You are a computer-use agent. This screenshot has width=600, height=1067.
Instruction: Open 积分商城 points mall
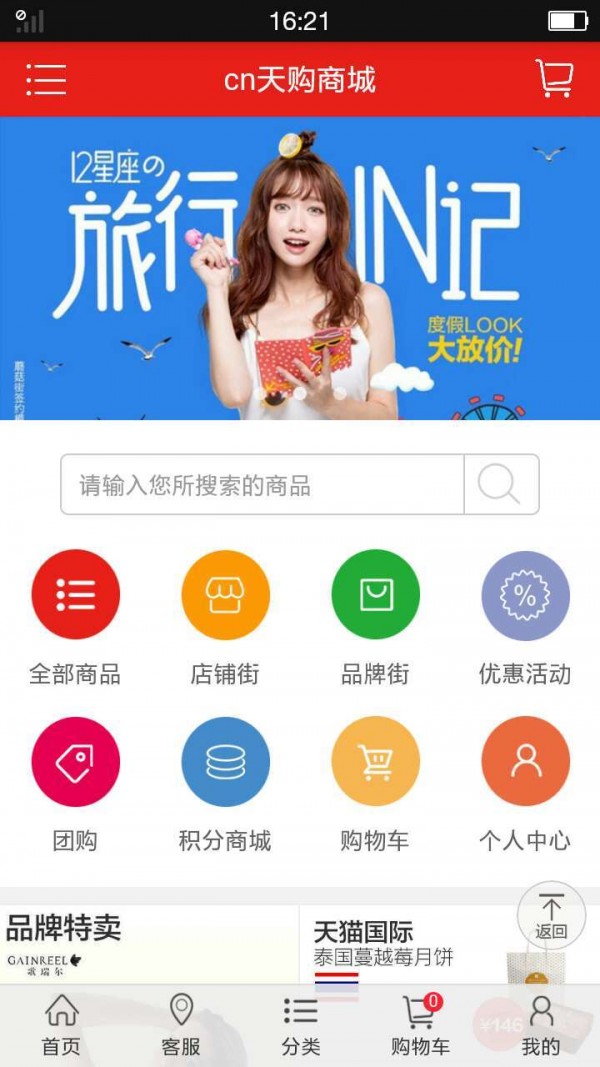225,762
